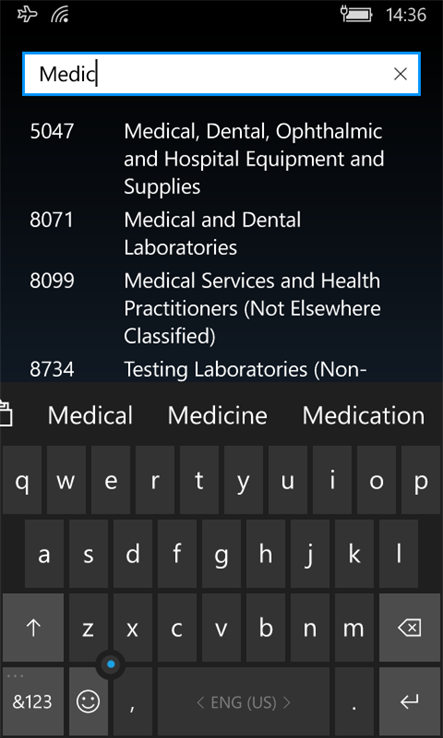The height and width of the screenshot is (738, 443).
Task: Choose the Medicine keyboard suggestion
Action: pyautogui.click(x=217, y=416)
